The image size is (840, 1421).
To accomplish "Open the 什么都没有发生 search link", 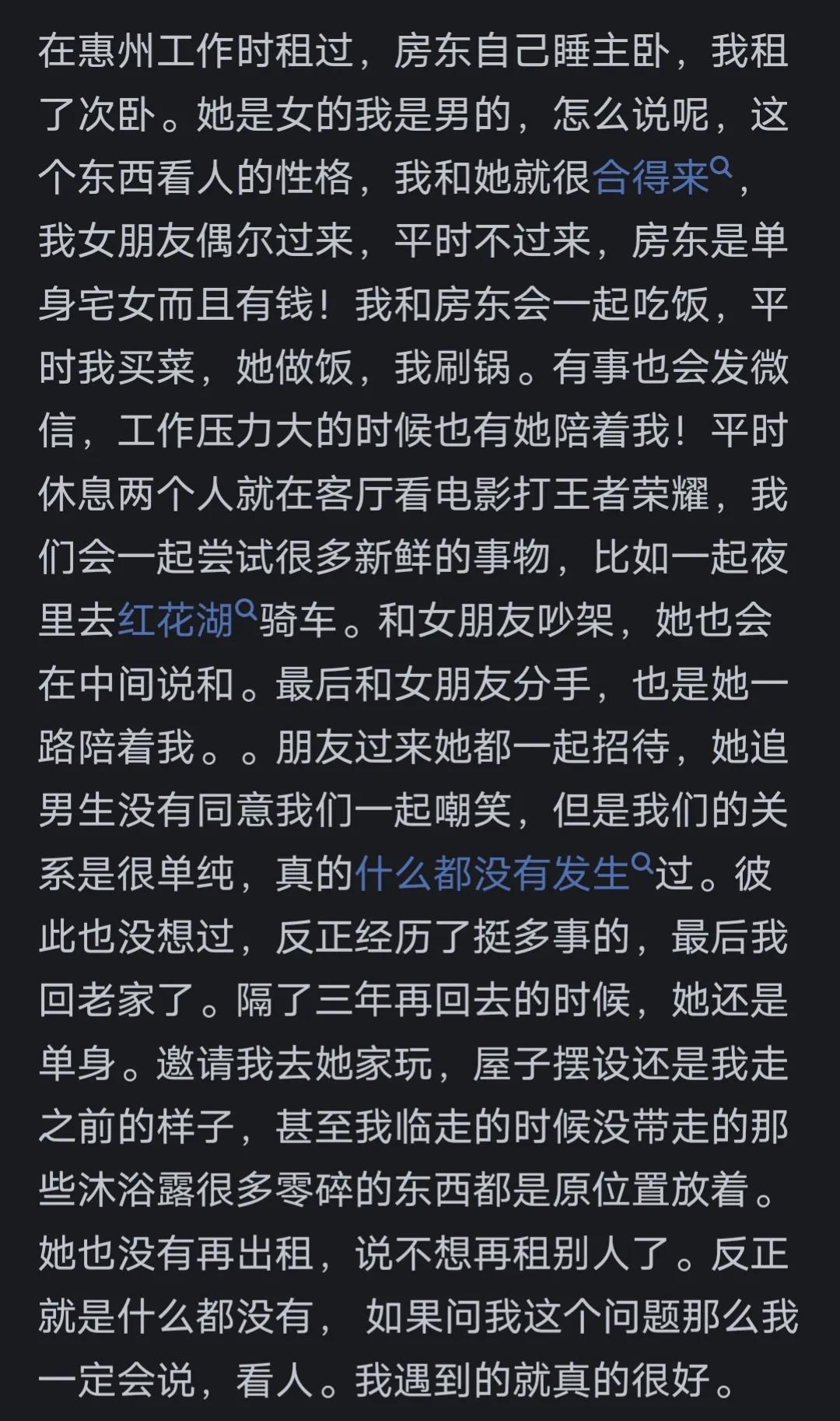I will click(502, 873).
